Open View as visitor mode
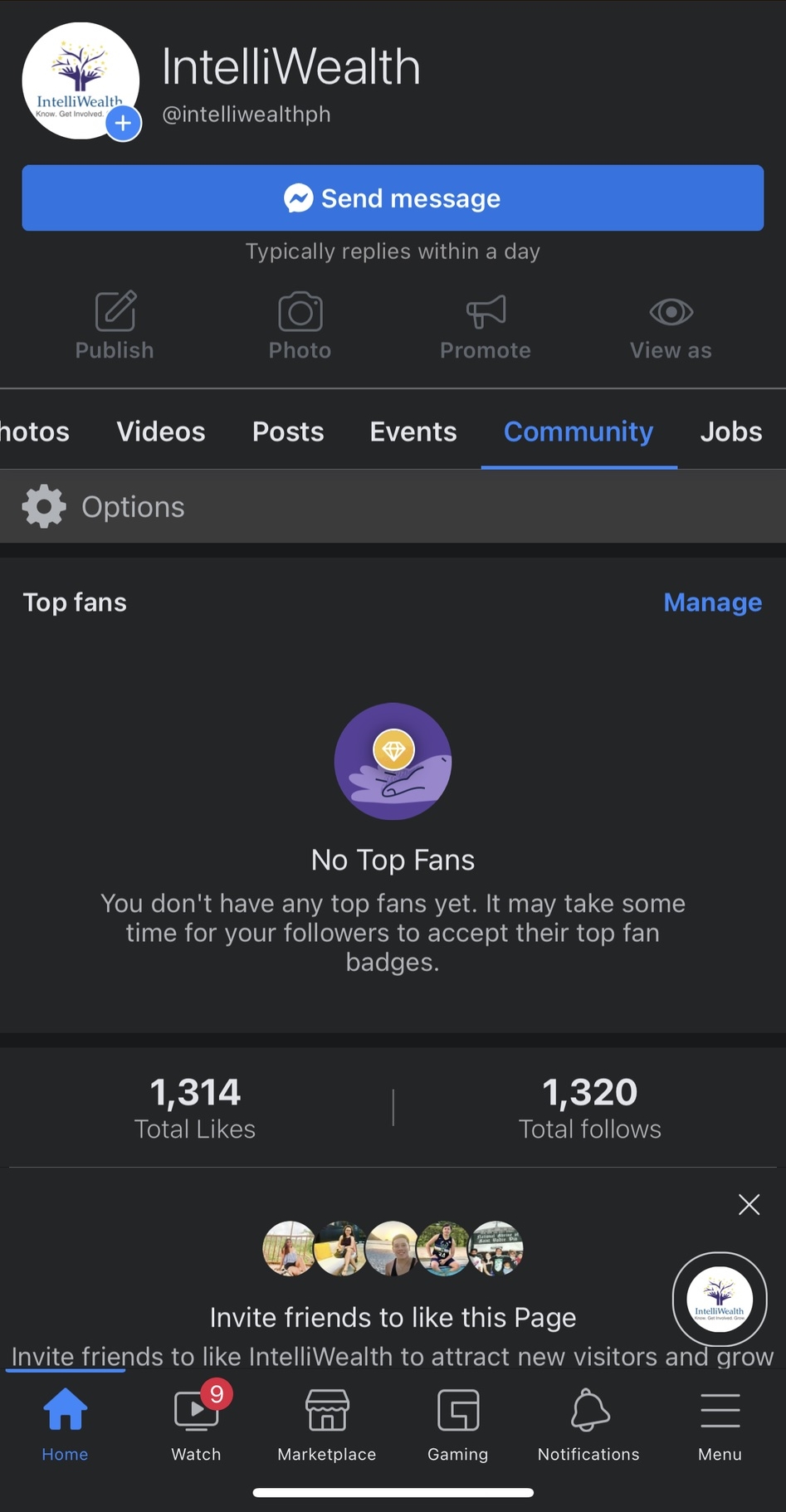The height and width of the screenshot is (1512, 786). click(x=671, y=325)
